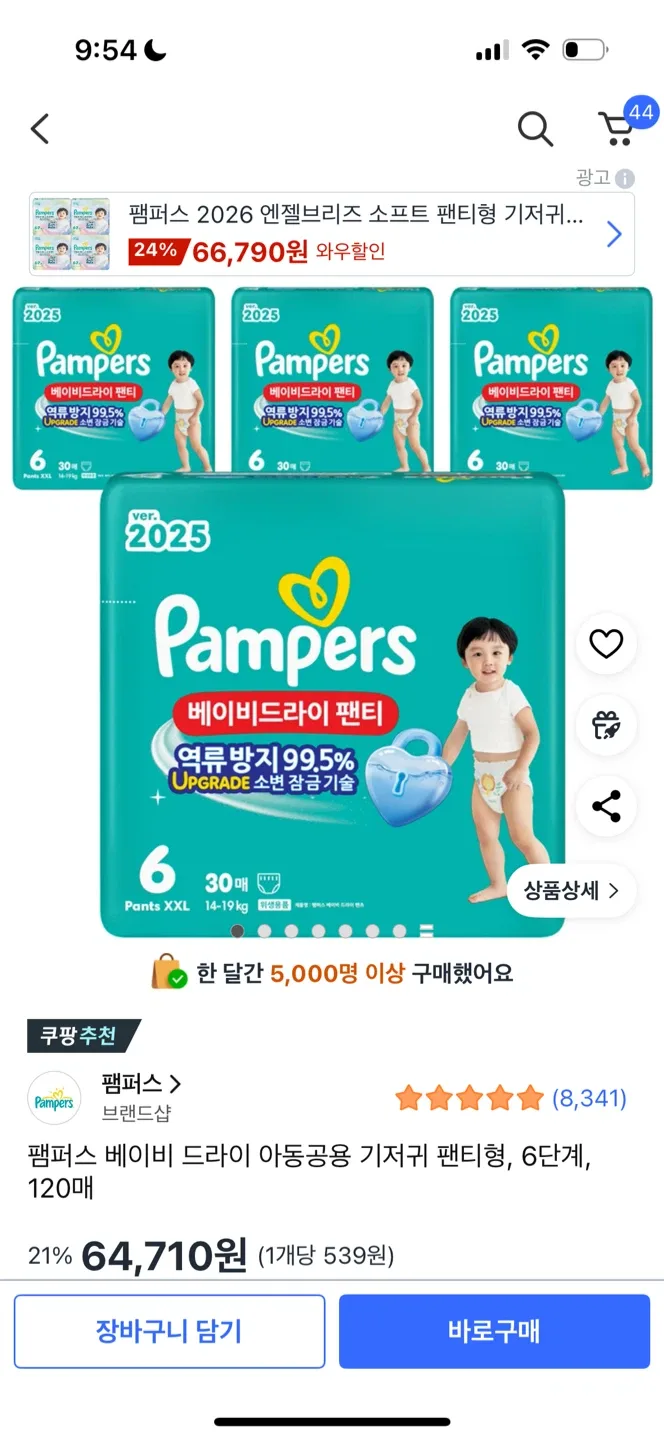Share this product
The width and height of the screenshot is (664, 1440).
pos(606,806)
